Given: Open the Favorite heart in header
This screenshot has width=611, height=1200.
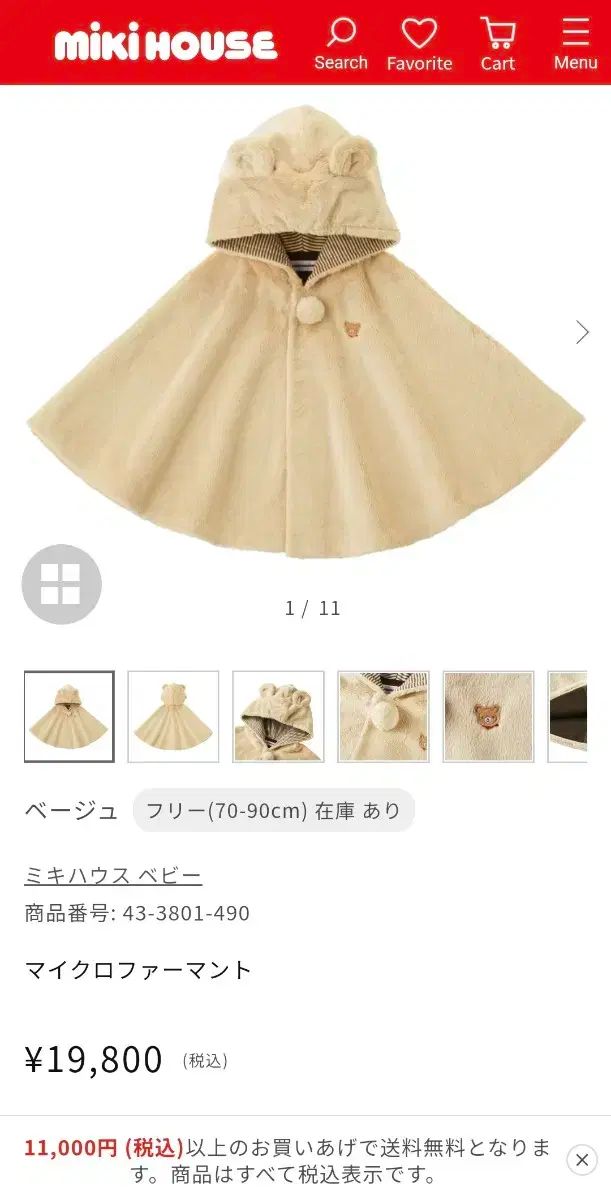Looking at the screenshot, I should click(419, 44).
